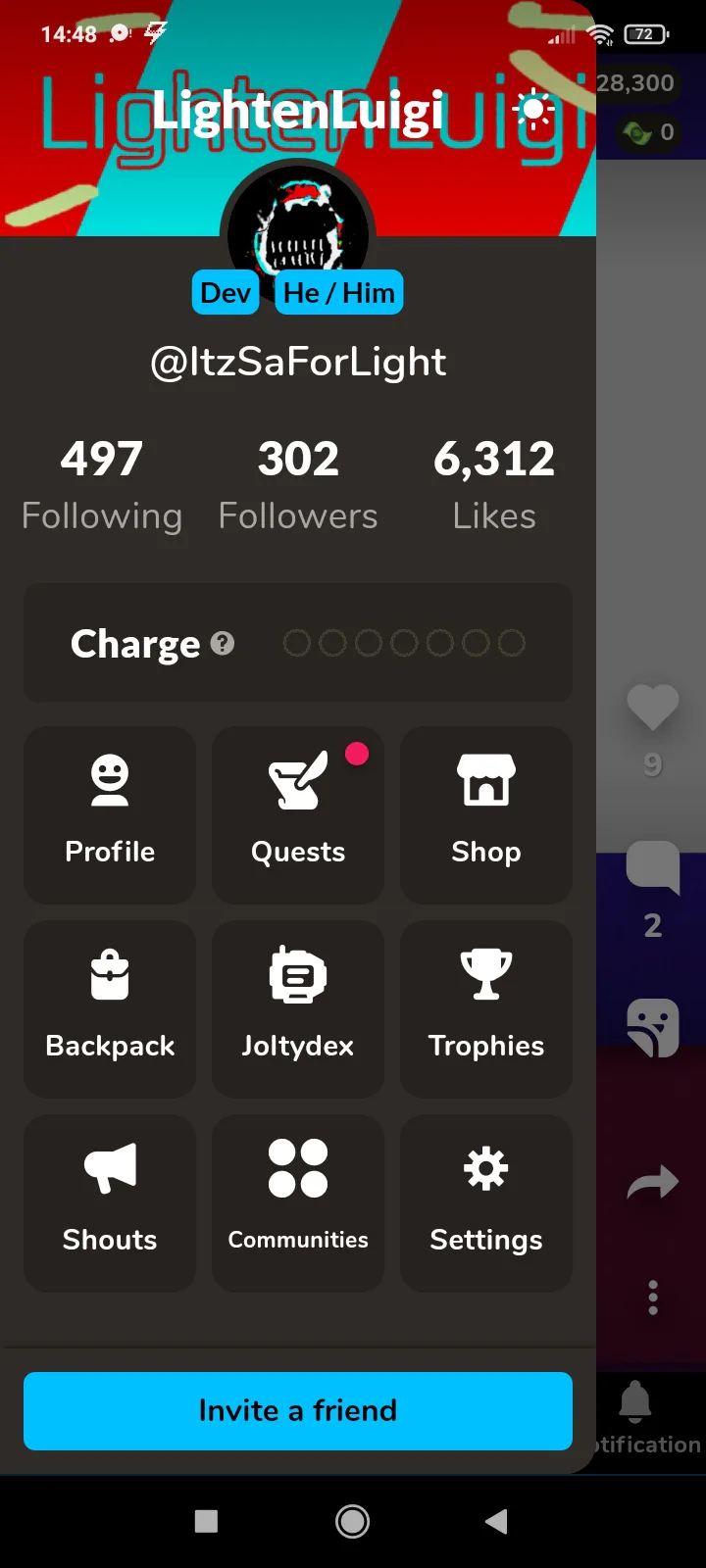This screenshot has width=706, height=1568.
Task: Go to the Shop
Action: (x=486, y=814)
